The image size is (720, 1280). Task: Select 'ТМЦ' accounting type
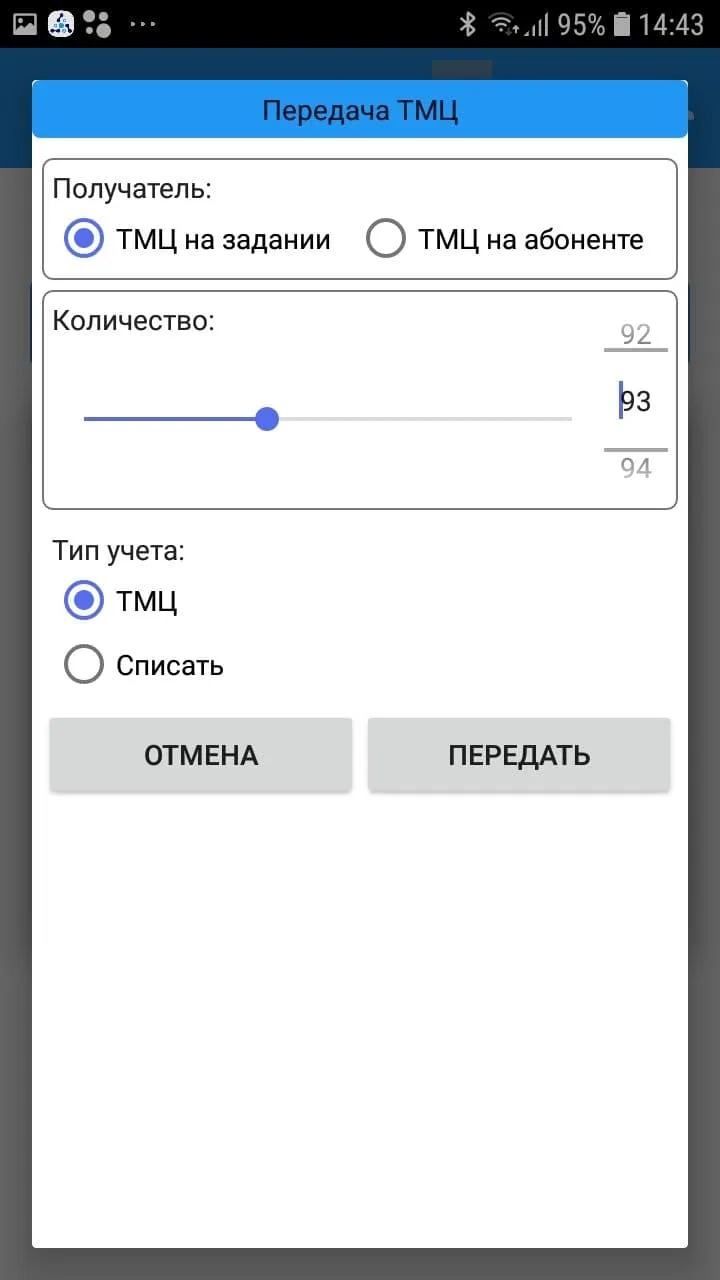(x=121, y=602)
